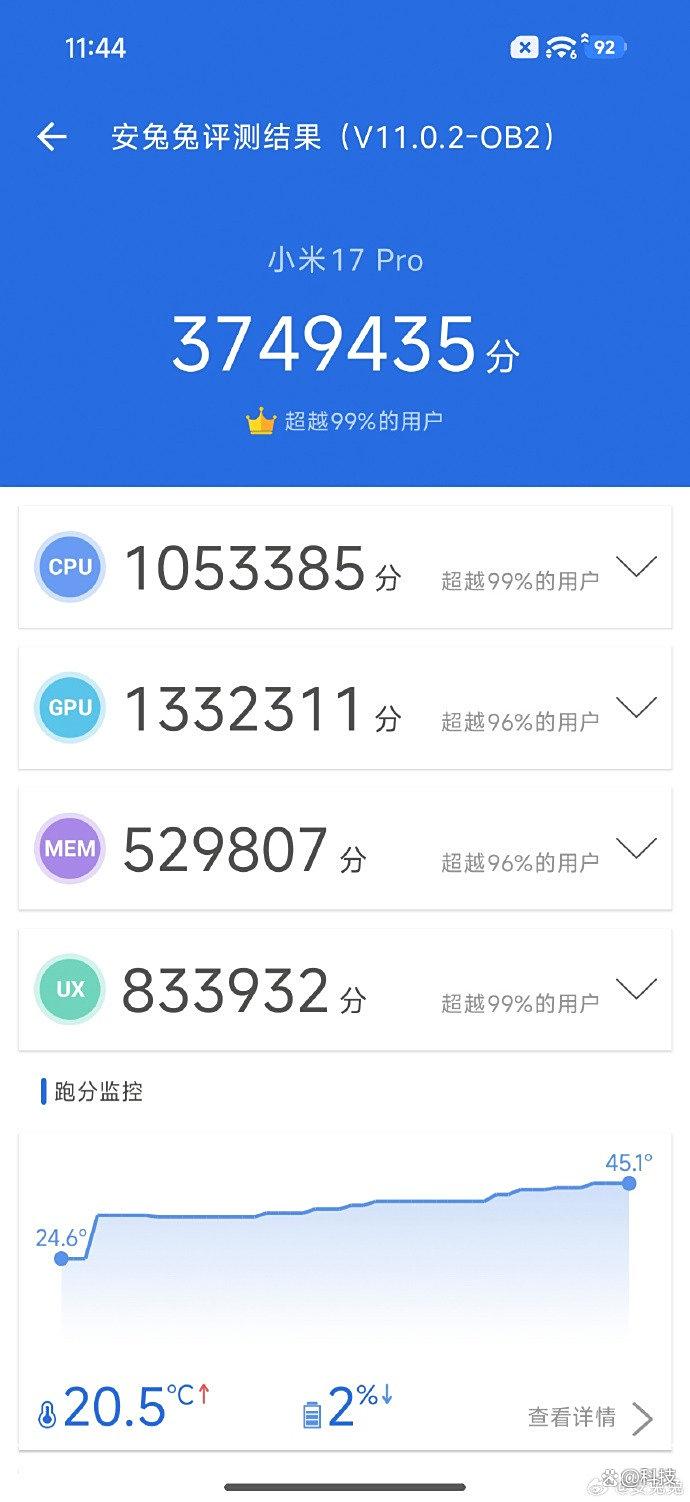Expand the GPU score breakdown

(x=636, y=708)
